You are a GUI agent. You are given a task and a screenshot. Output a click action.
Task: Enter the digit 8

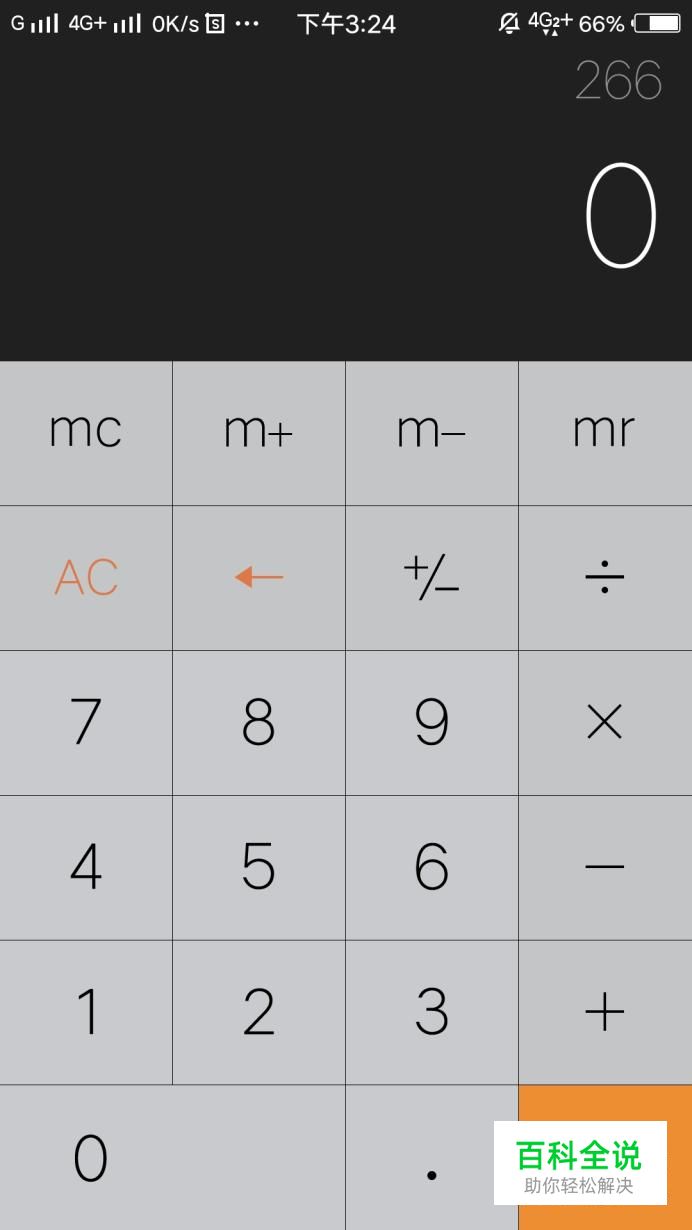pyautogui.click(x=259, y=723)
